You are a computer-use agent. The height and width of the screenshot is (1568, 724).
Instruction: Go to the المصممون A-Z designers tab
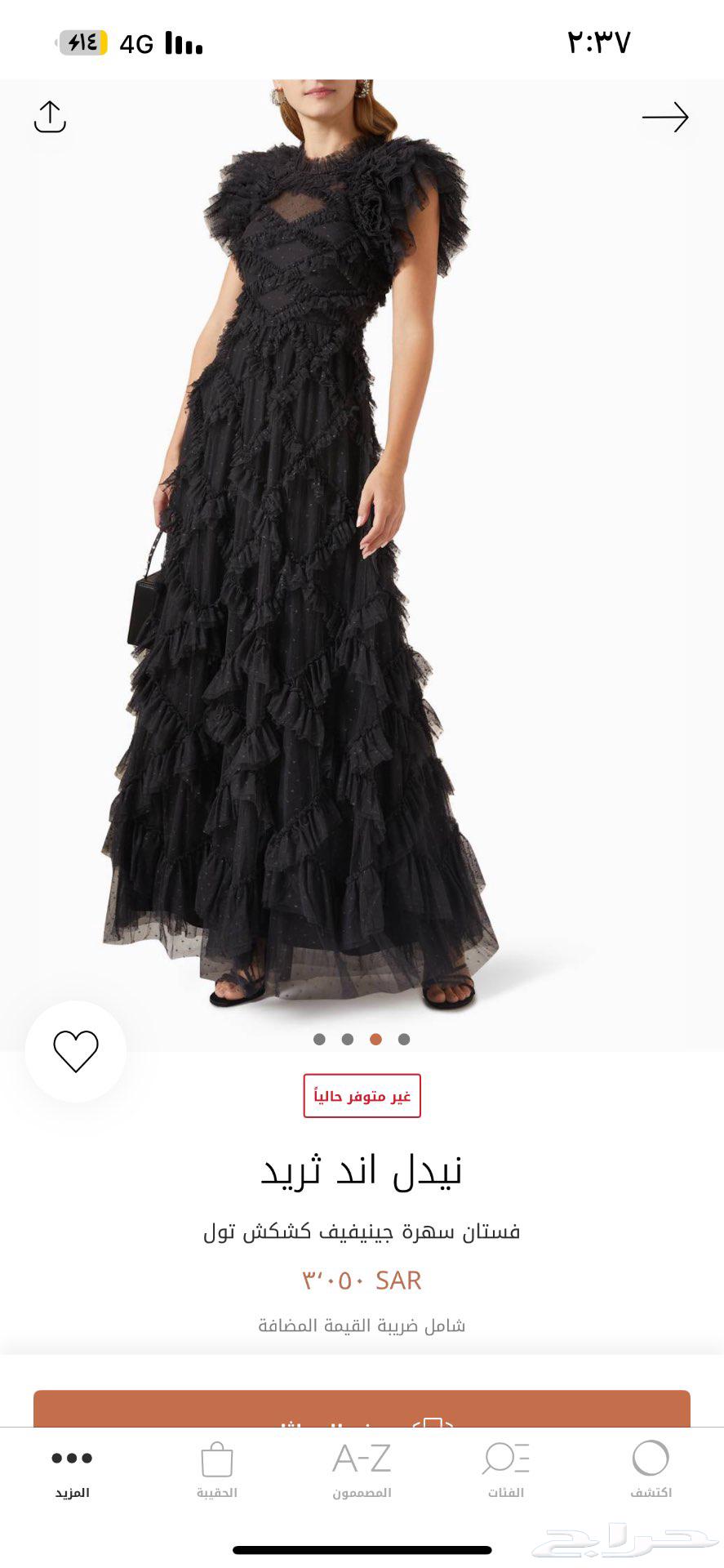(x=362, y=1468)
